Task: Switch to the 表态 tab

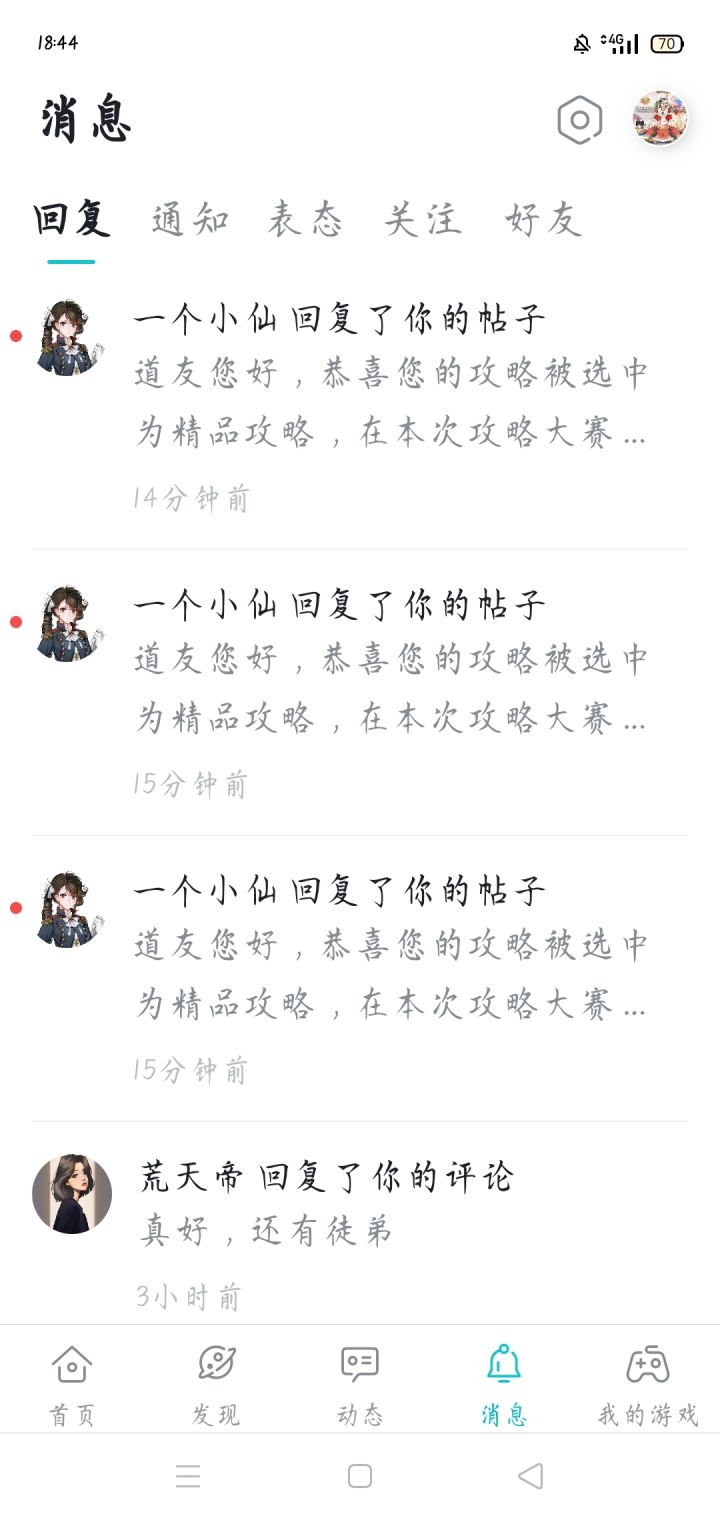Action: [x=305, y=219]
